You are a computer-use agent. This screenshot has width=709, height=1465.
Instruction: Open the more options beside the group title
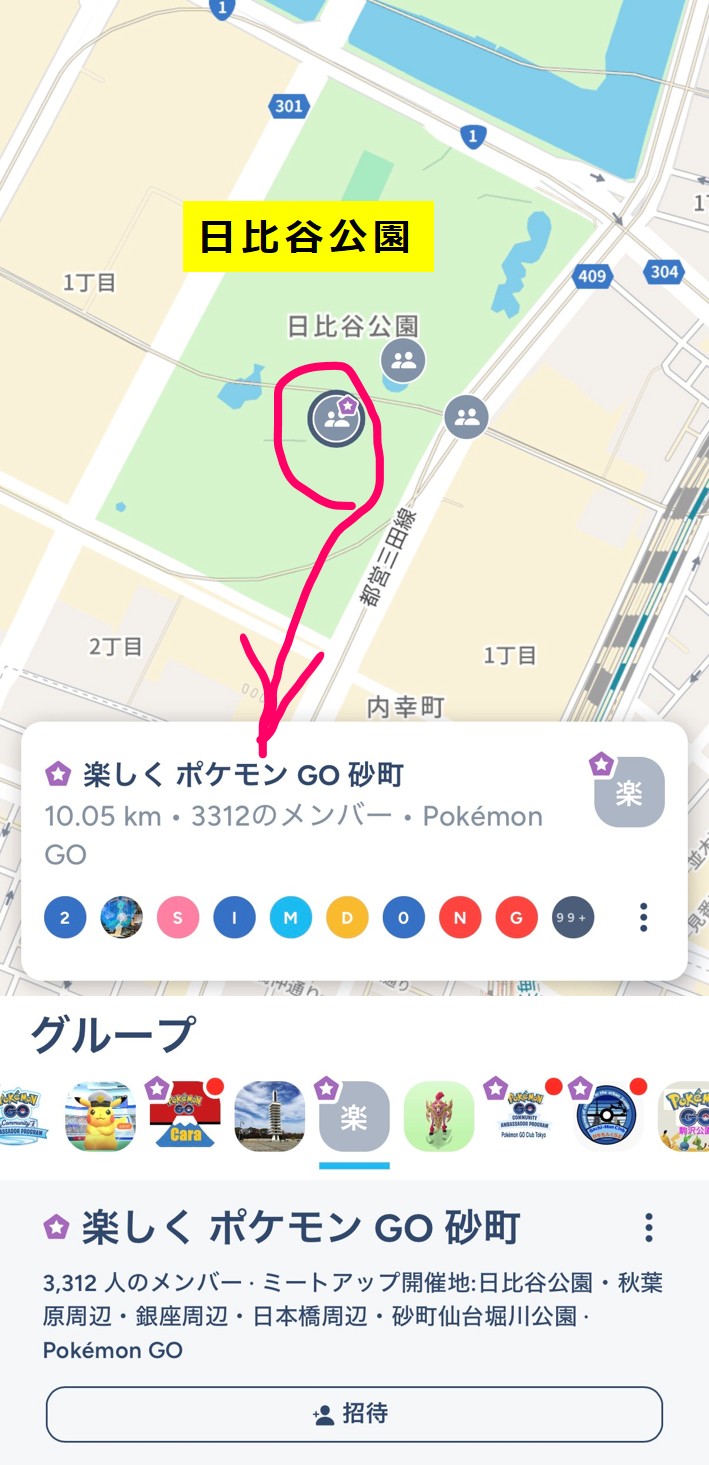pos(649,1227)
